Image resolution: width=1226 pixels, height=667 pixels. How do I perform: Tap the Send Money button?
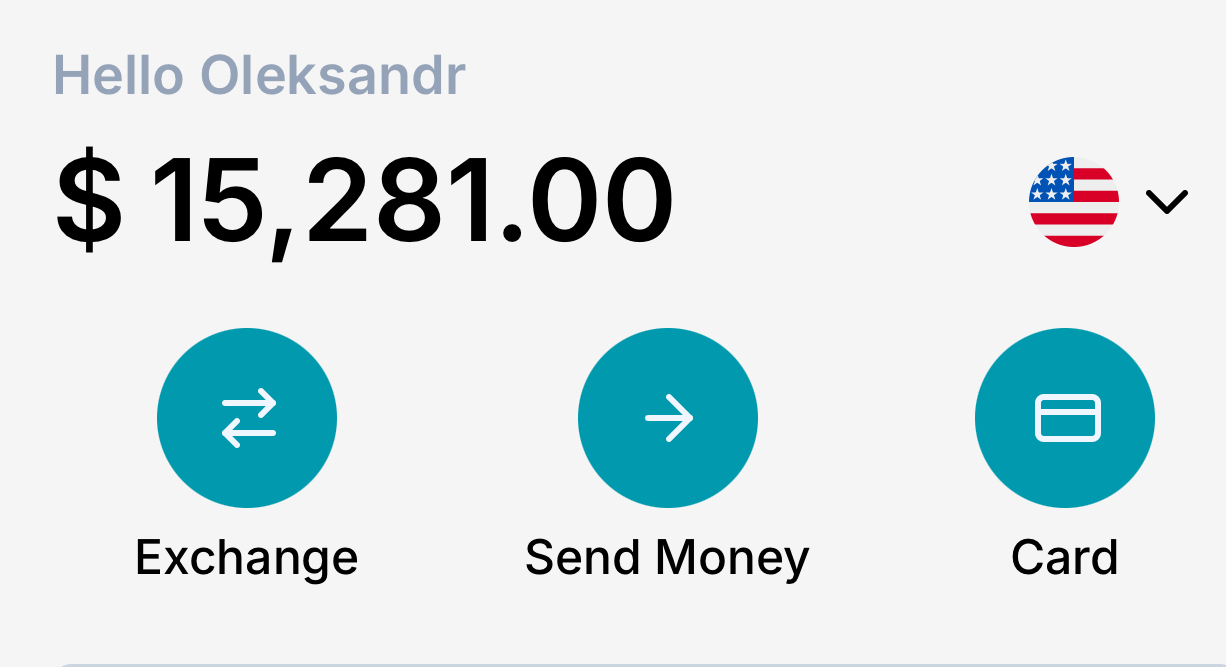pos(668,418)
